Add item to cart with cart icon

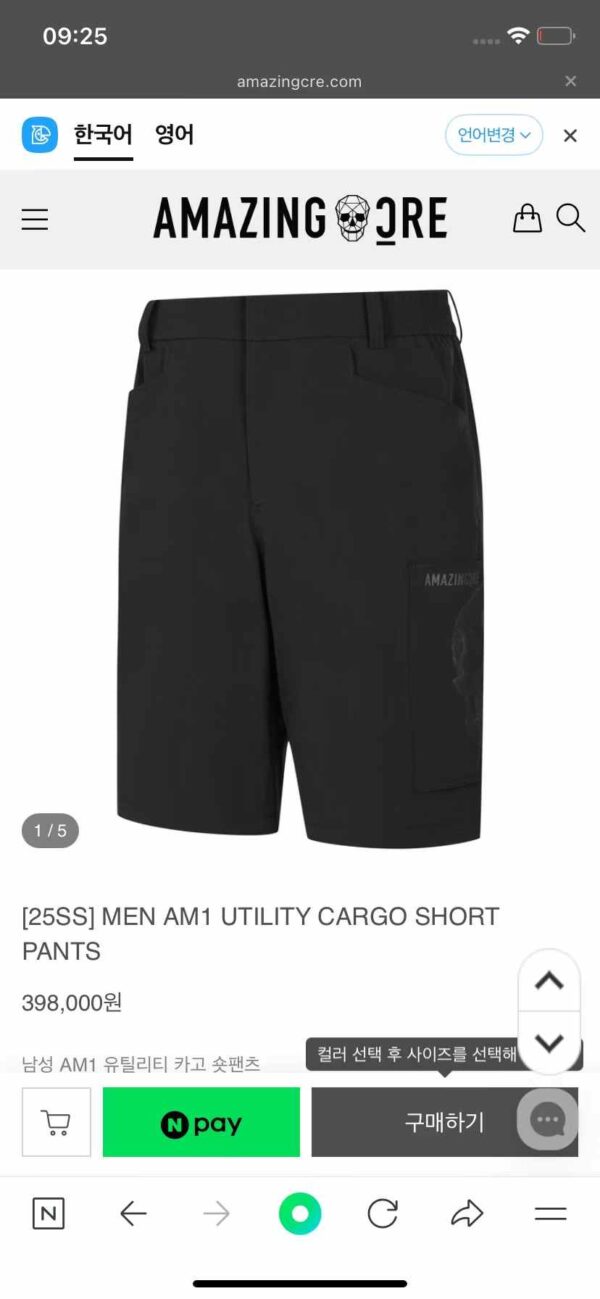(56, 1122)
